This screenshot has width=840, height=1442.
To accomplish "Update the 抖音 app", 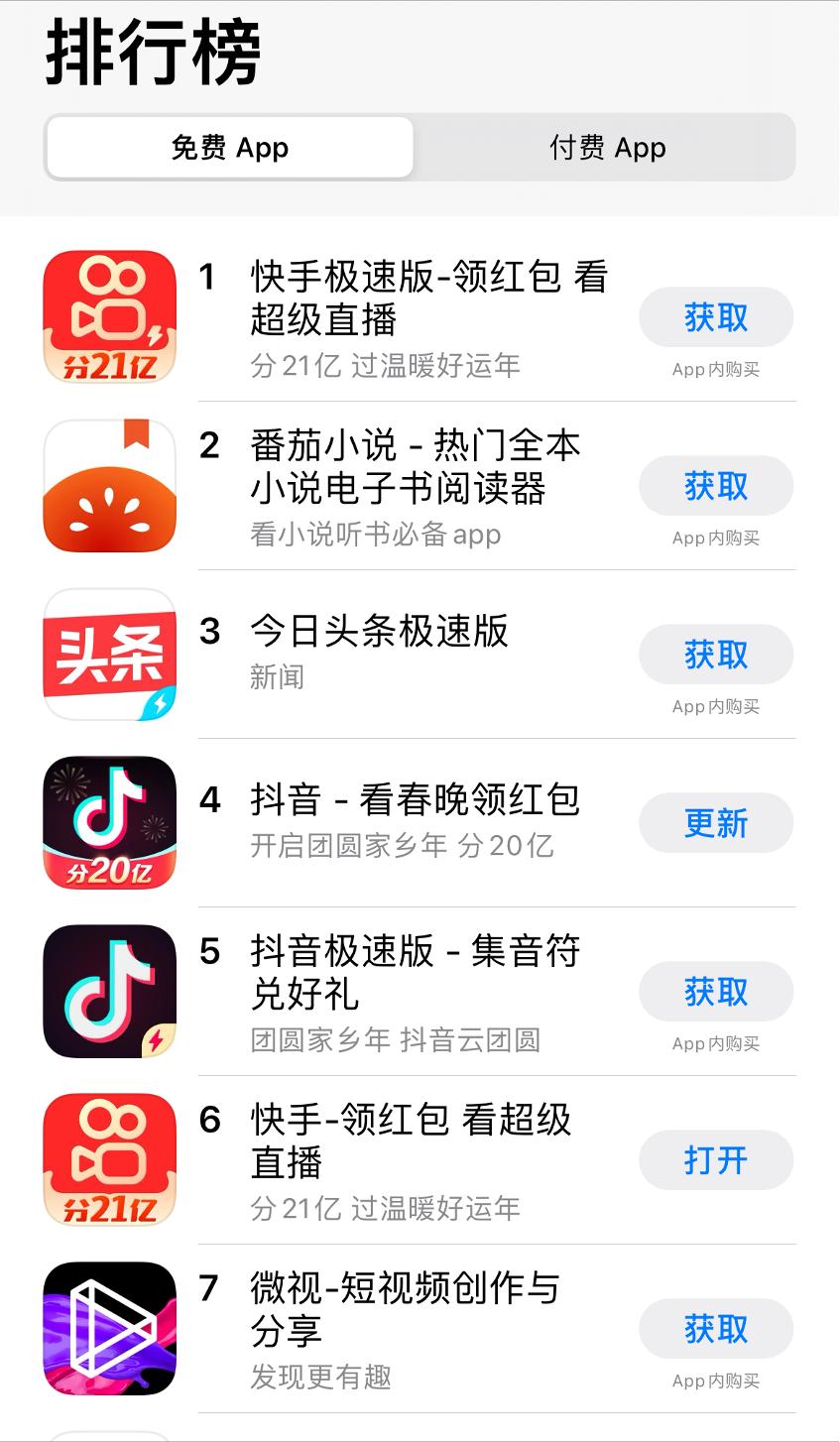I will (x=715, y=824).
